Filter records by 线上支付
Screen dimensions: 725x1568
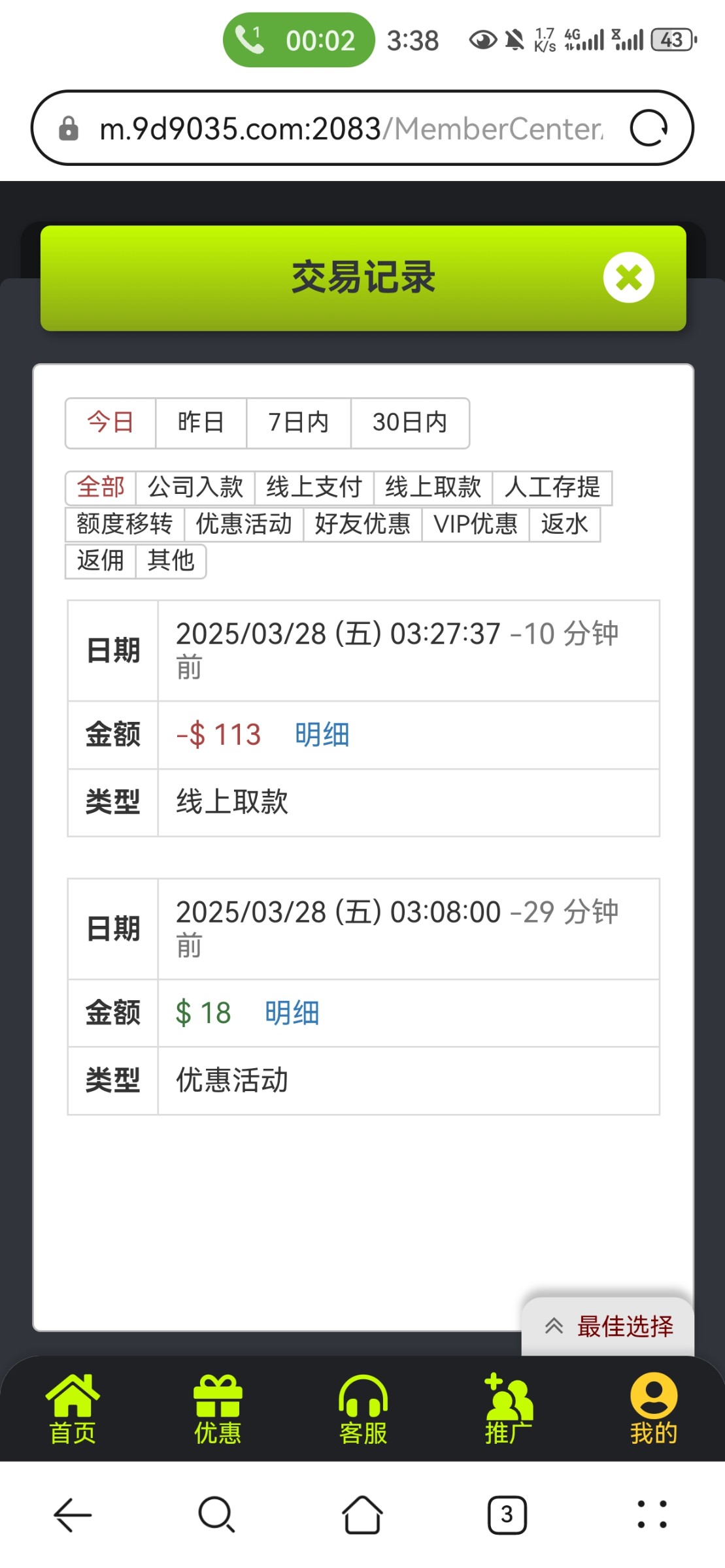coord(314,487)
